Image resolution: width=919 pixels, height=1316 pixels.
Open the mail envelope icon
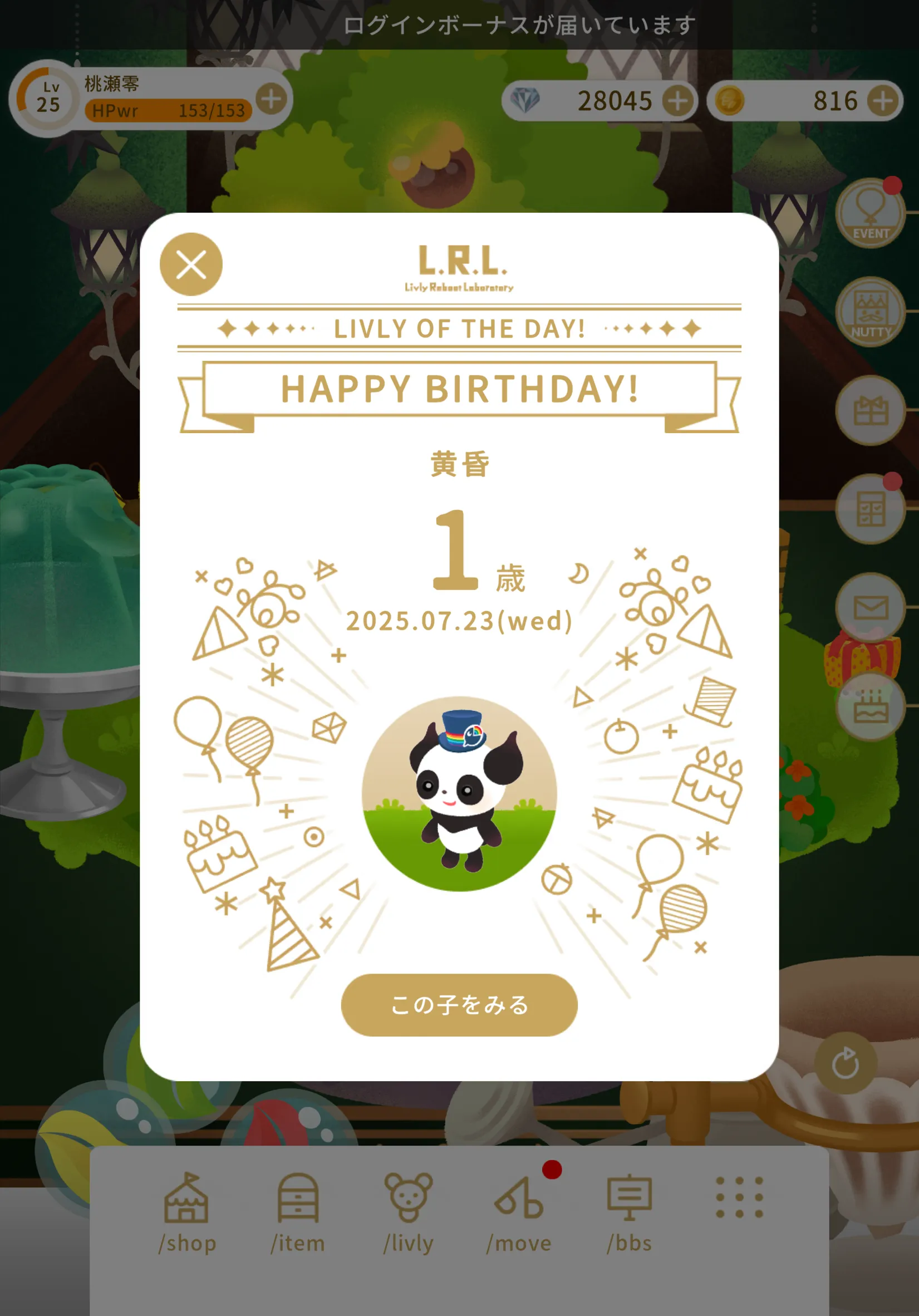pos(871,607)
